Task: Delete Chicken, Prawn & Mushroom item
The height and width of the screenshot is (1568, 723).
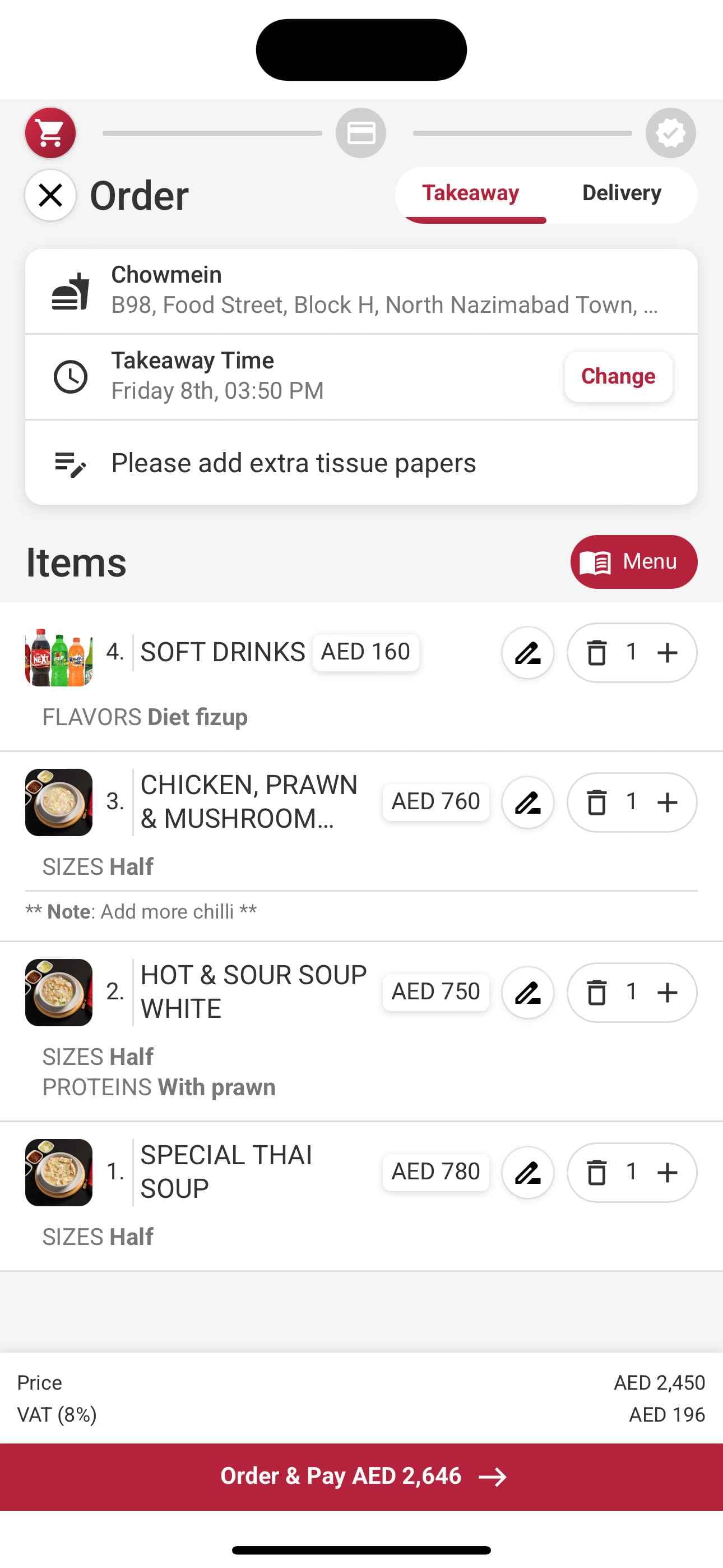Action: tap(596, 803)
